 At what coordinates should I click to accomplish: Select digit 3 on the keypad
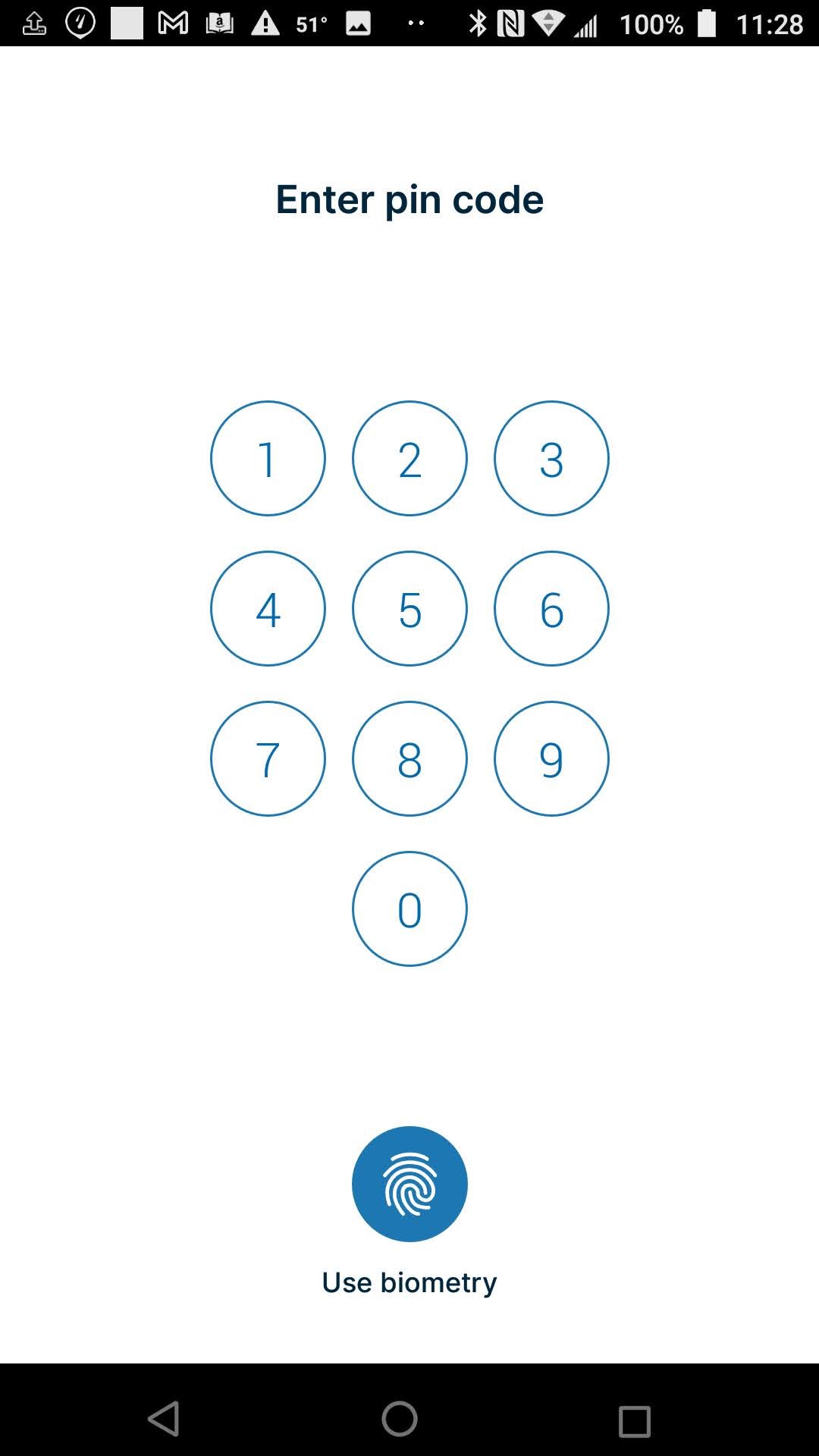(x=551, y=459)
